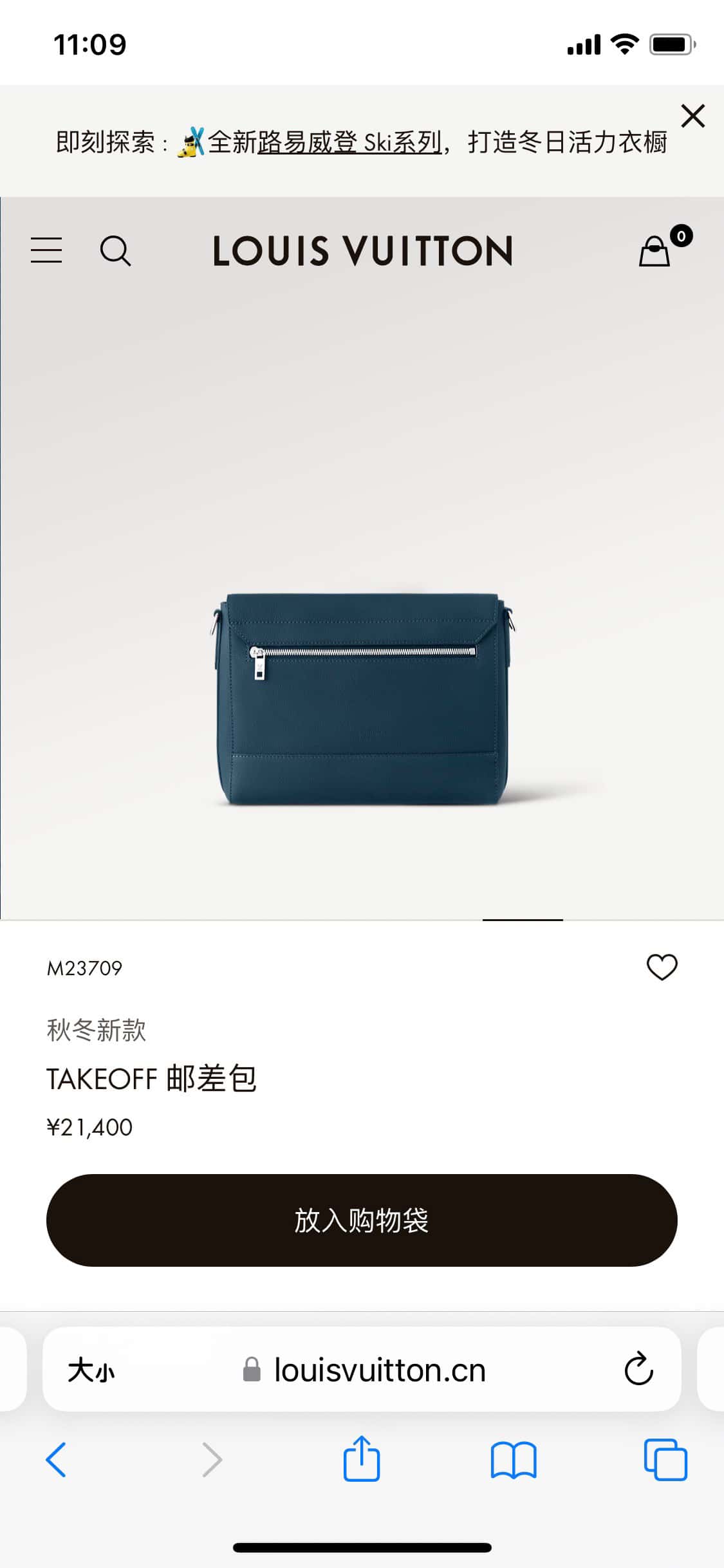The width and height of the screenshot is (724, 1568).
Task: Share this page via Safari
Action: tap(362, 1459)
